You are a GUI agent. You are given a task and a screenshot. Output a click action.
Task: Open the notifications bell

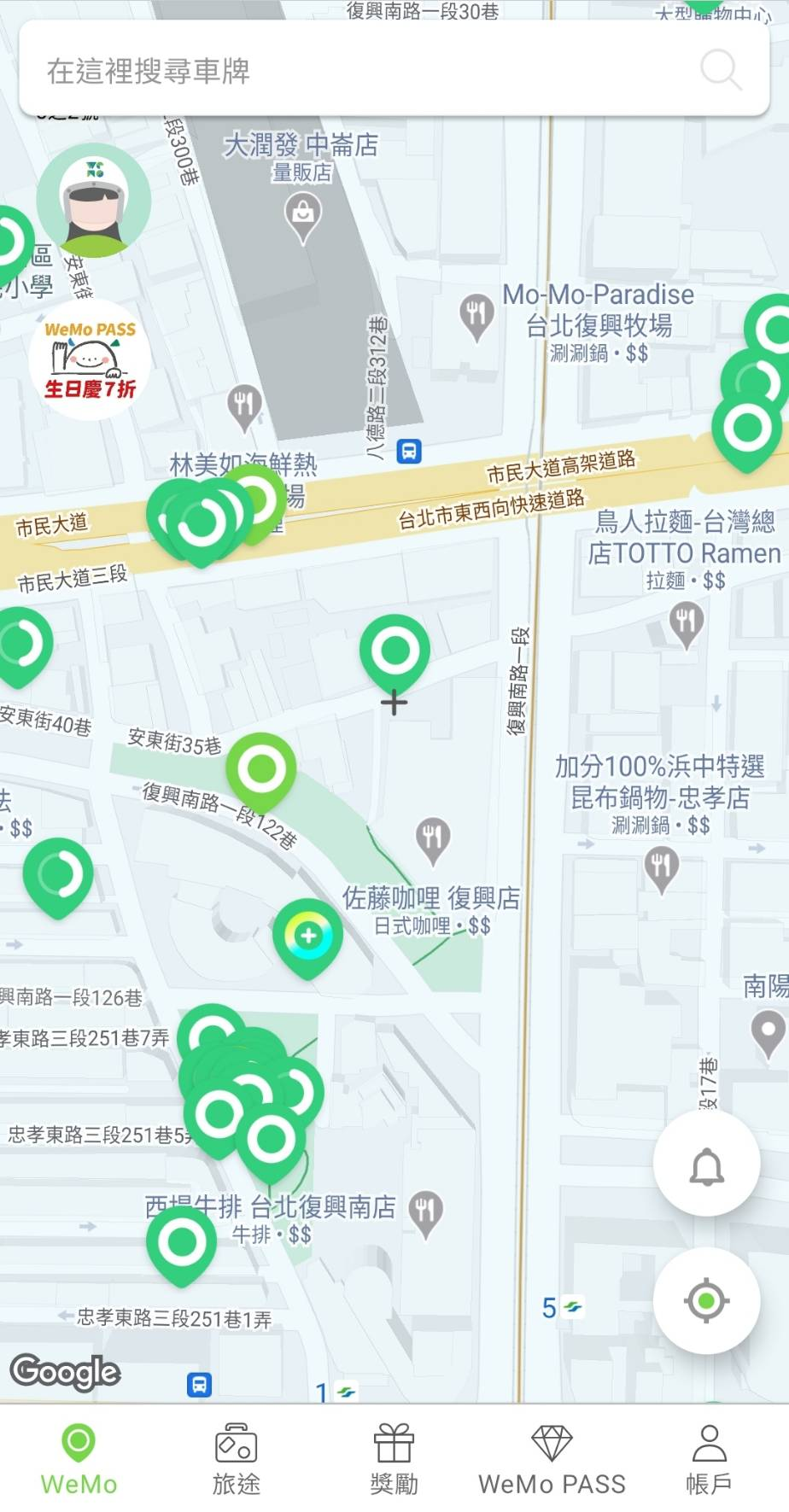(706, 1165)
